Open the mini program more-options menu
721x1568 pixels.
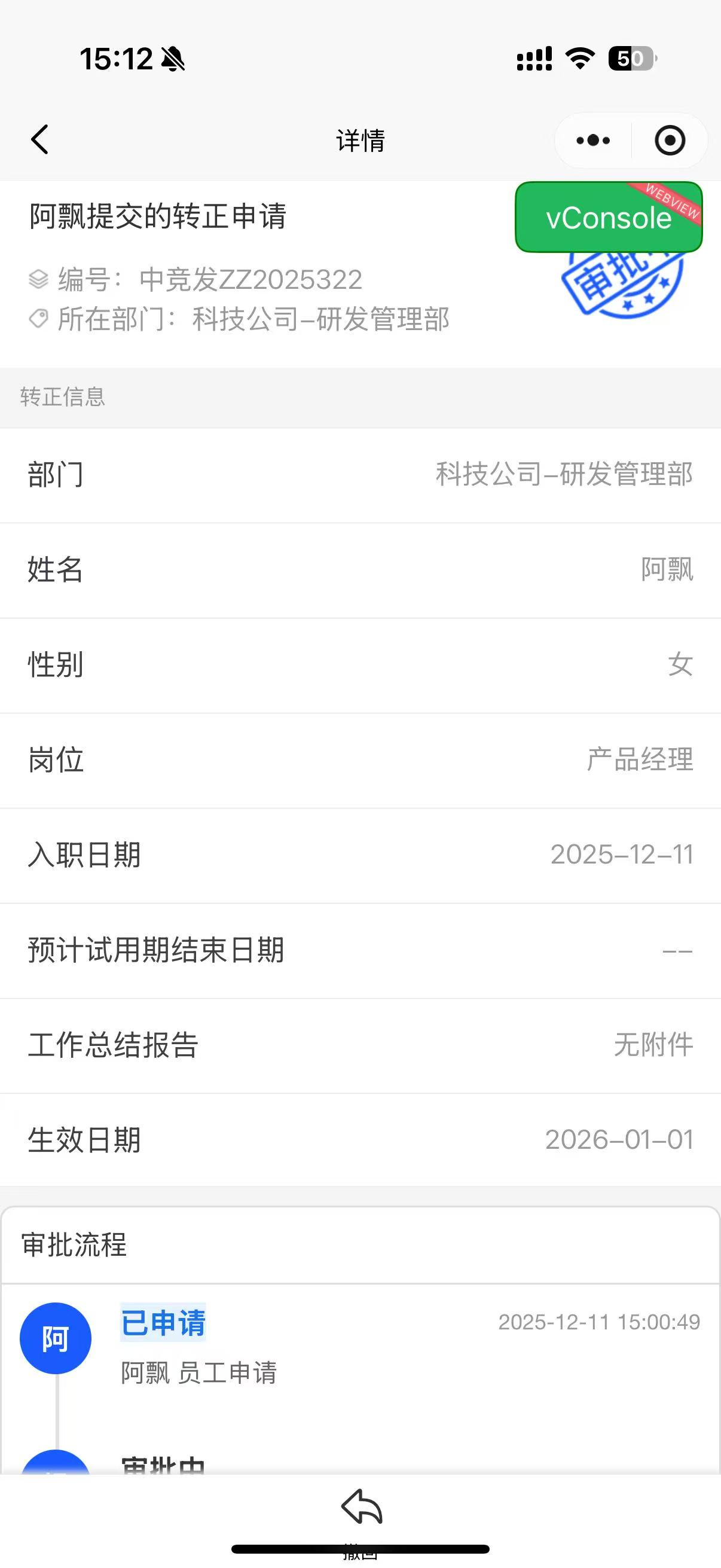[592, 141]
